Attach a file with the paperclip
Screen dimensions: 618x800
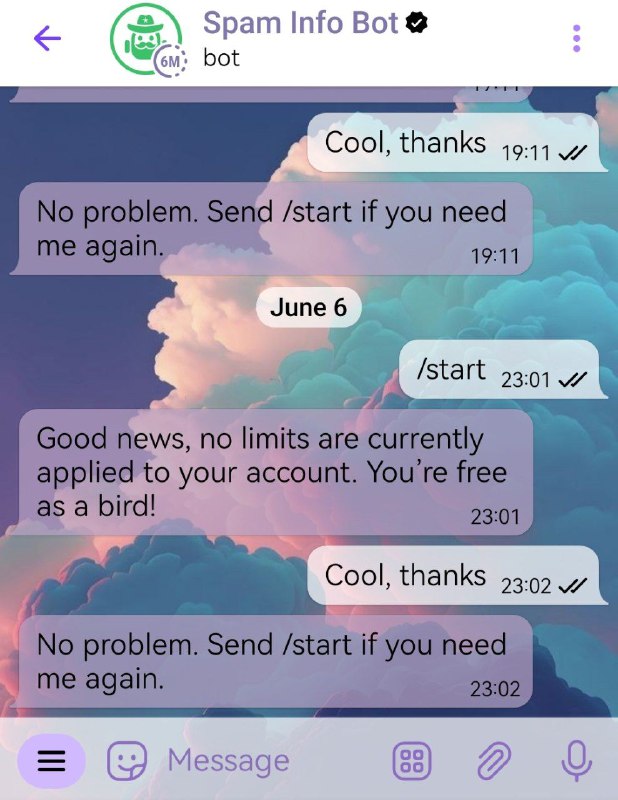[x=493, y=761]
